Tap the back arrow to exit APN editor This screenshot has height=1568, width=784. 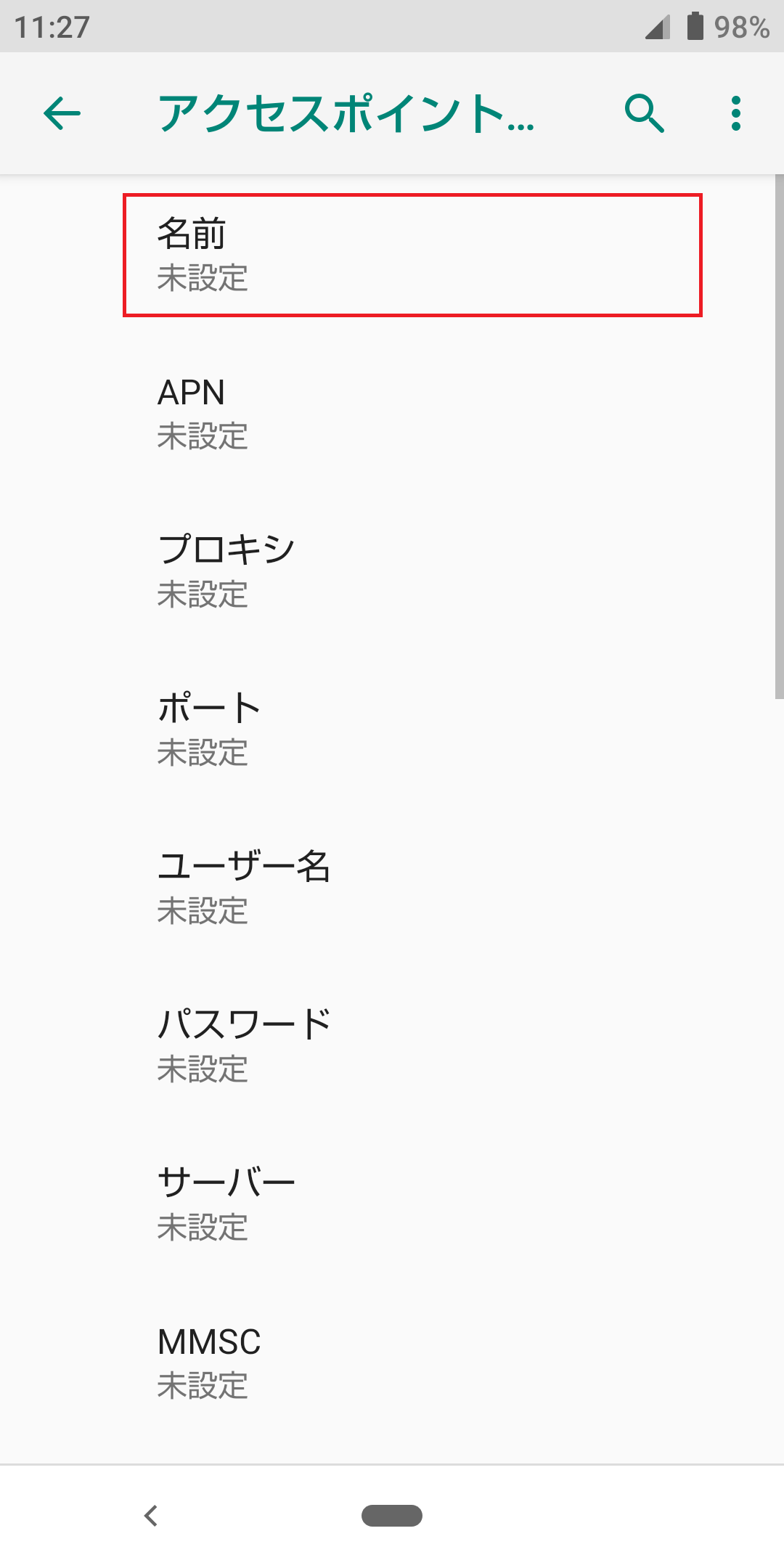60,113
